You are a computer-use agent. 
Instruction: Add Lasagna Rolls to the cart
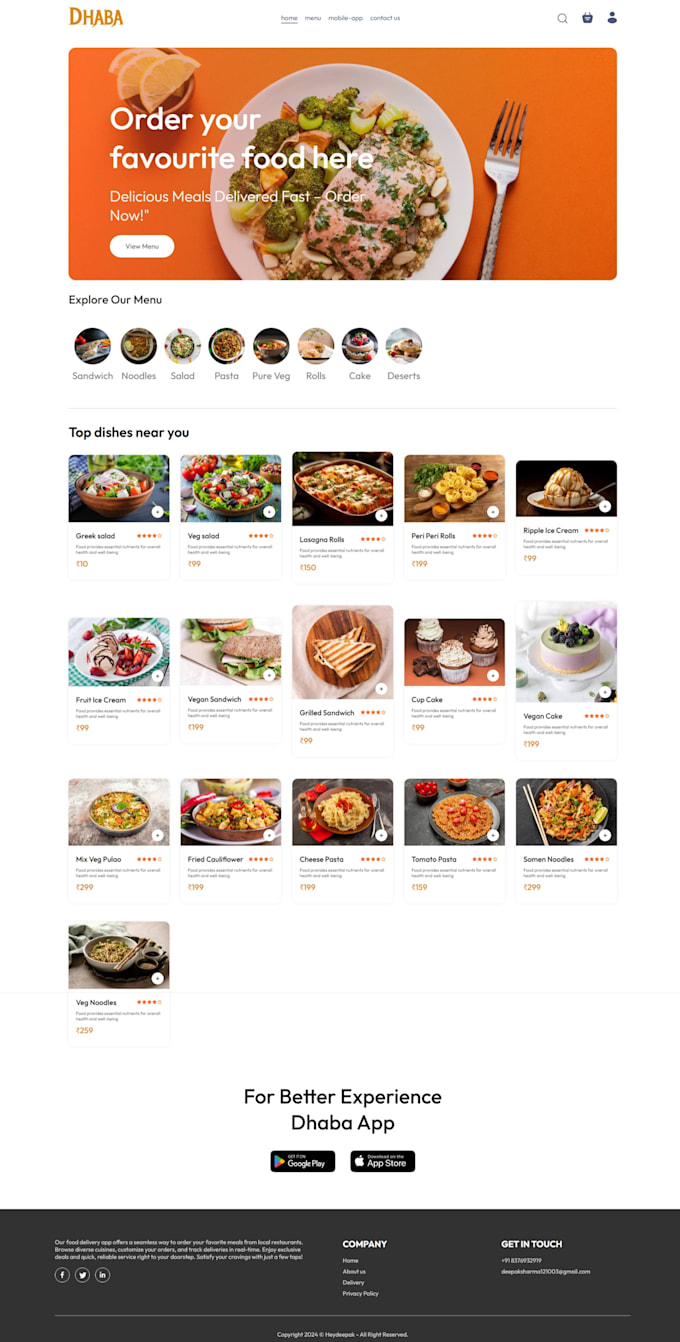[381, 516]
